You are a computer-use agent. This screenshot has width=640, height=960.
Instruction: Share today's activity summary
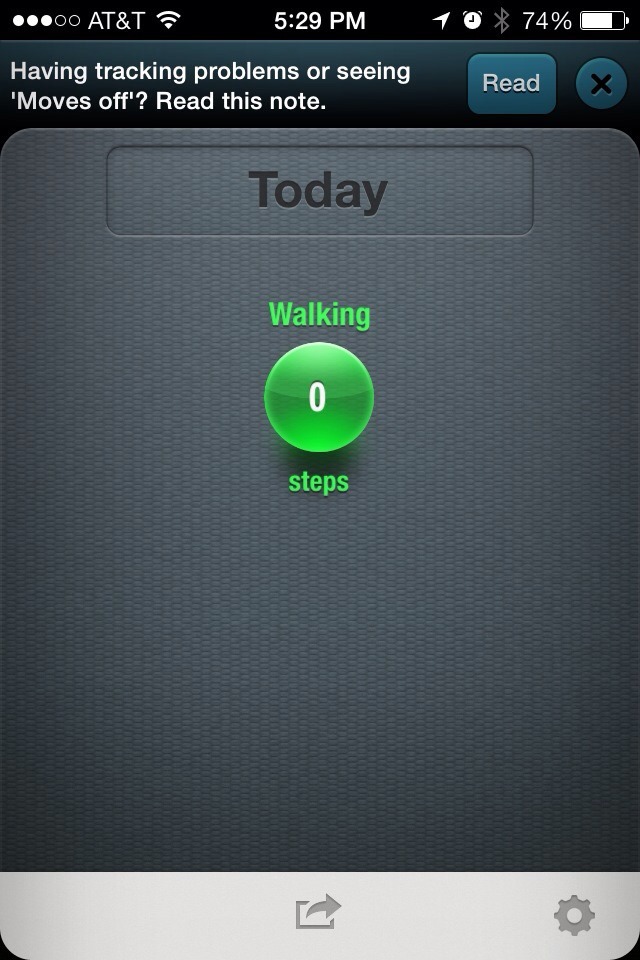point(318,913)
